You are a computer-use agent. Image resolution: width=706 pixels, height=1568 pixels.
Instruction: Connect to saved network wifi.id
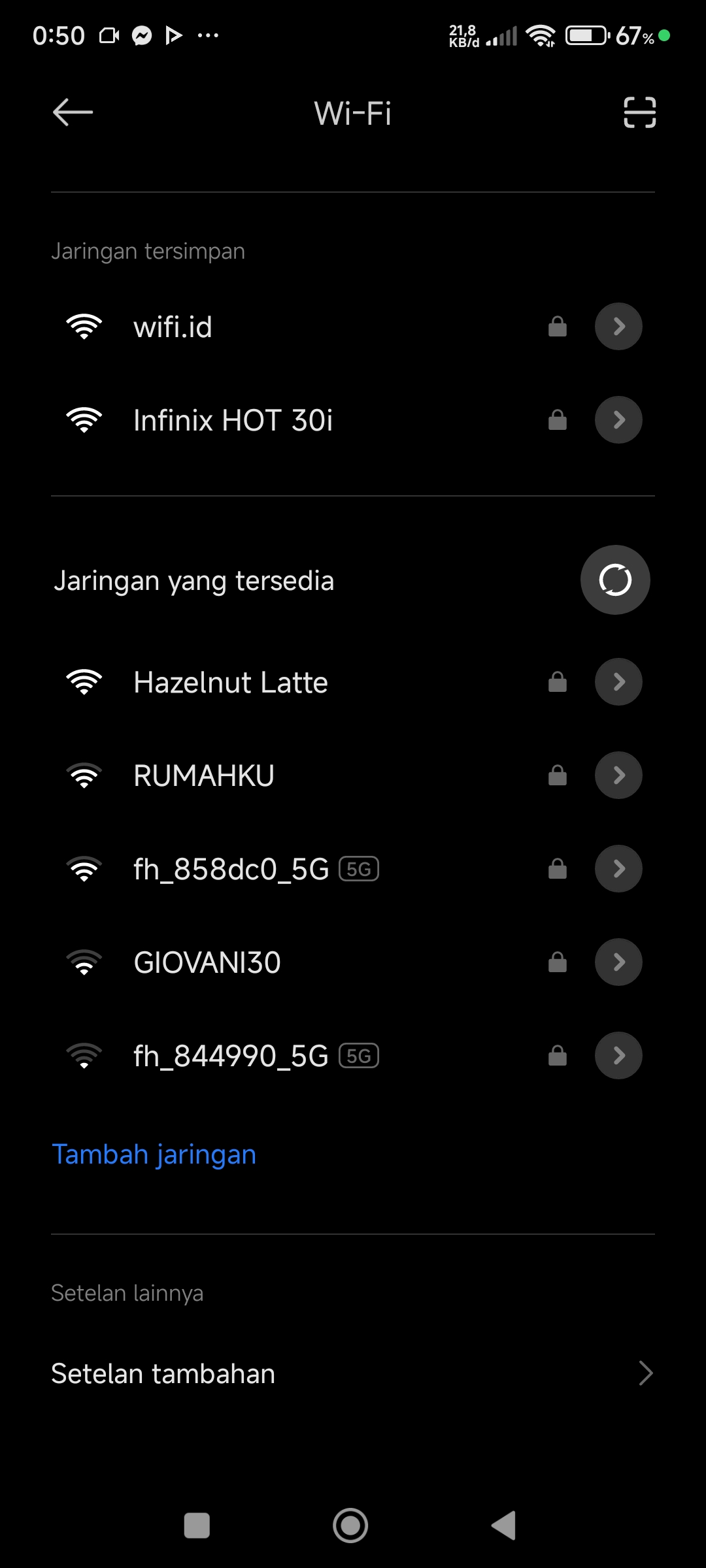coord(173,327)
